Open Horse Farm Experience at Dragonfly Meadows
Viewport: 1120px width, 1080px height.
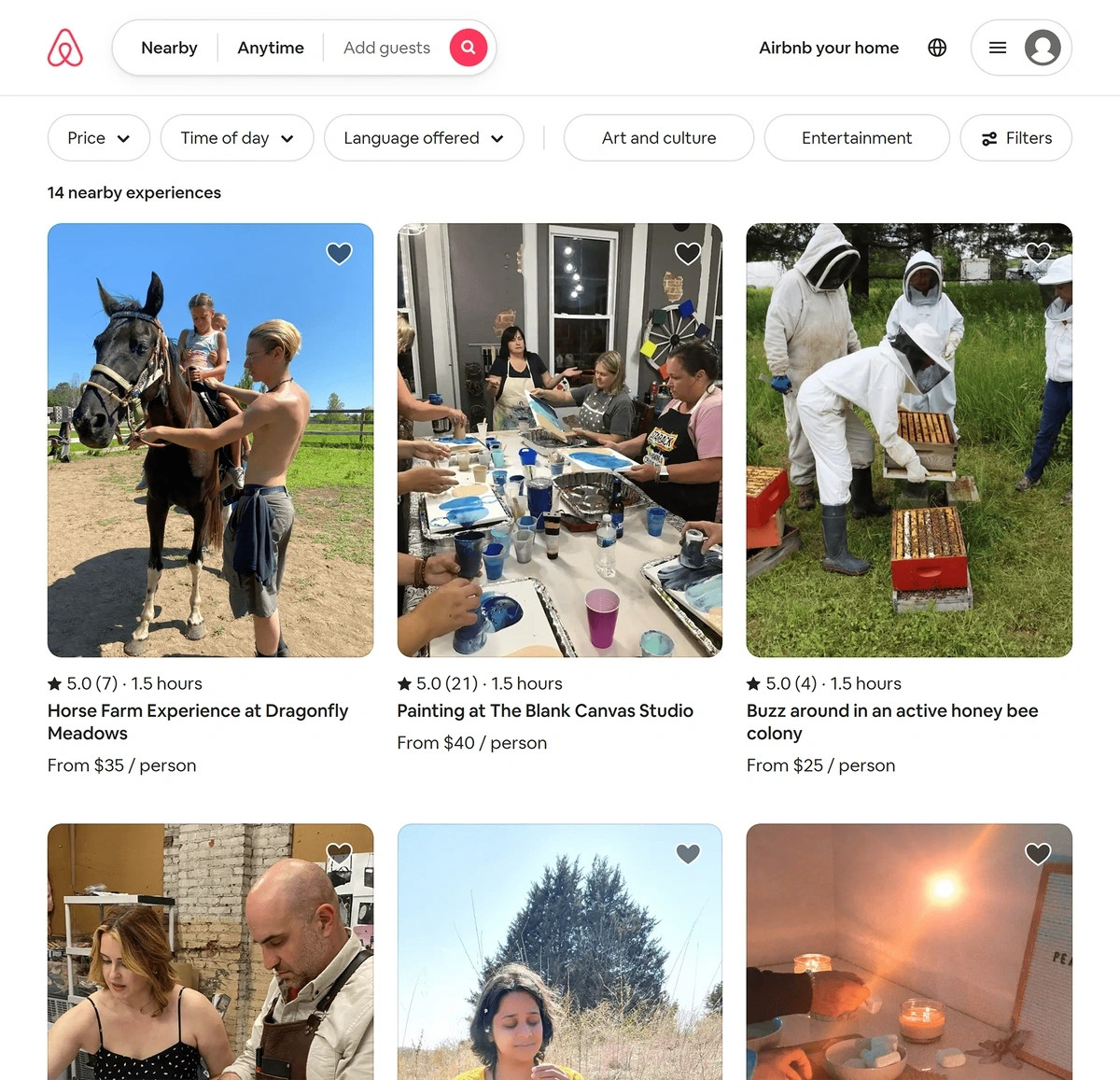click(198, 722)
